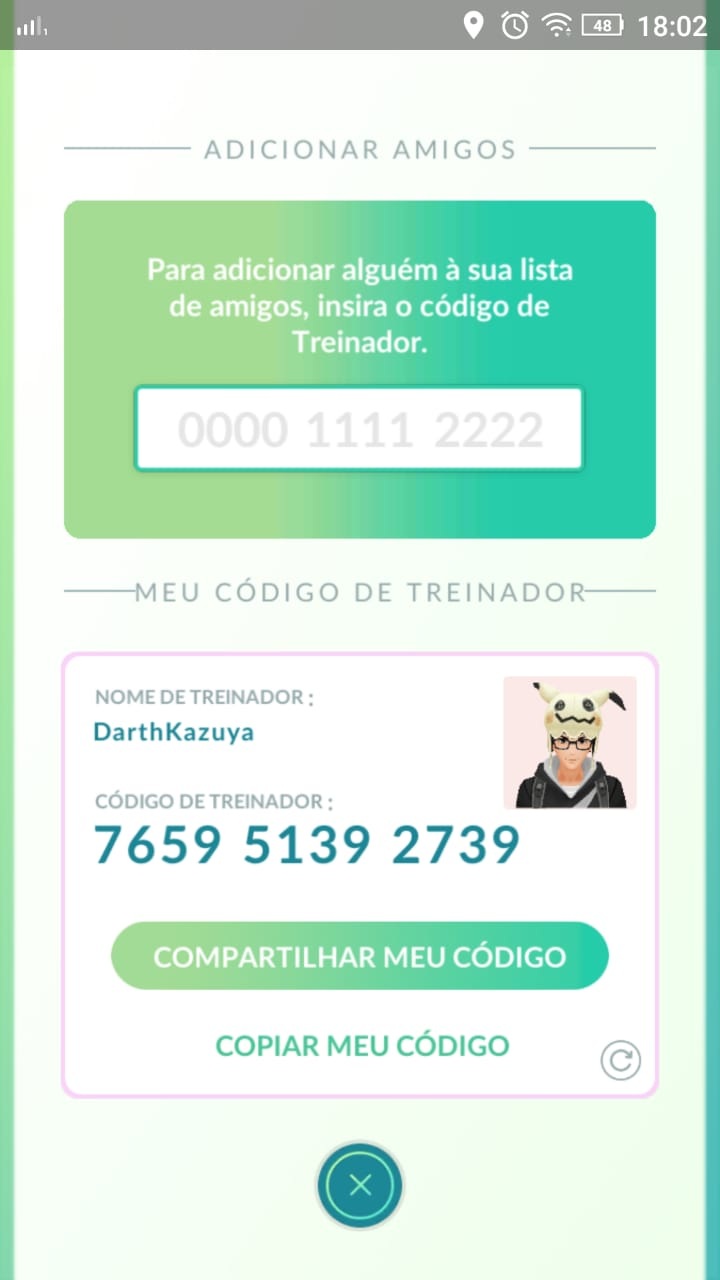
Task: Tap the Trainer code input field
Action: tap(359, 429)
